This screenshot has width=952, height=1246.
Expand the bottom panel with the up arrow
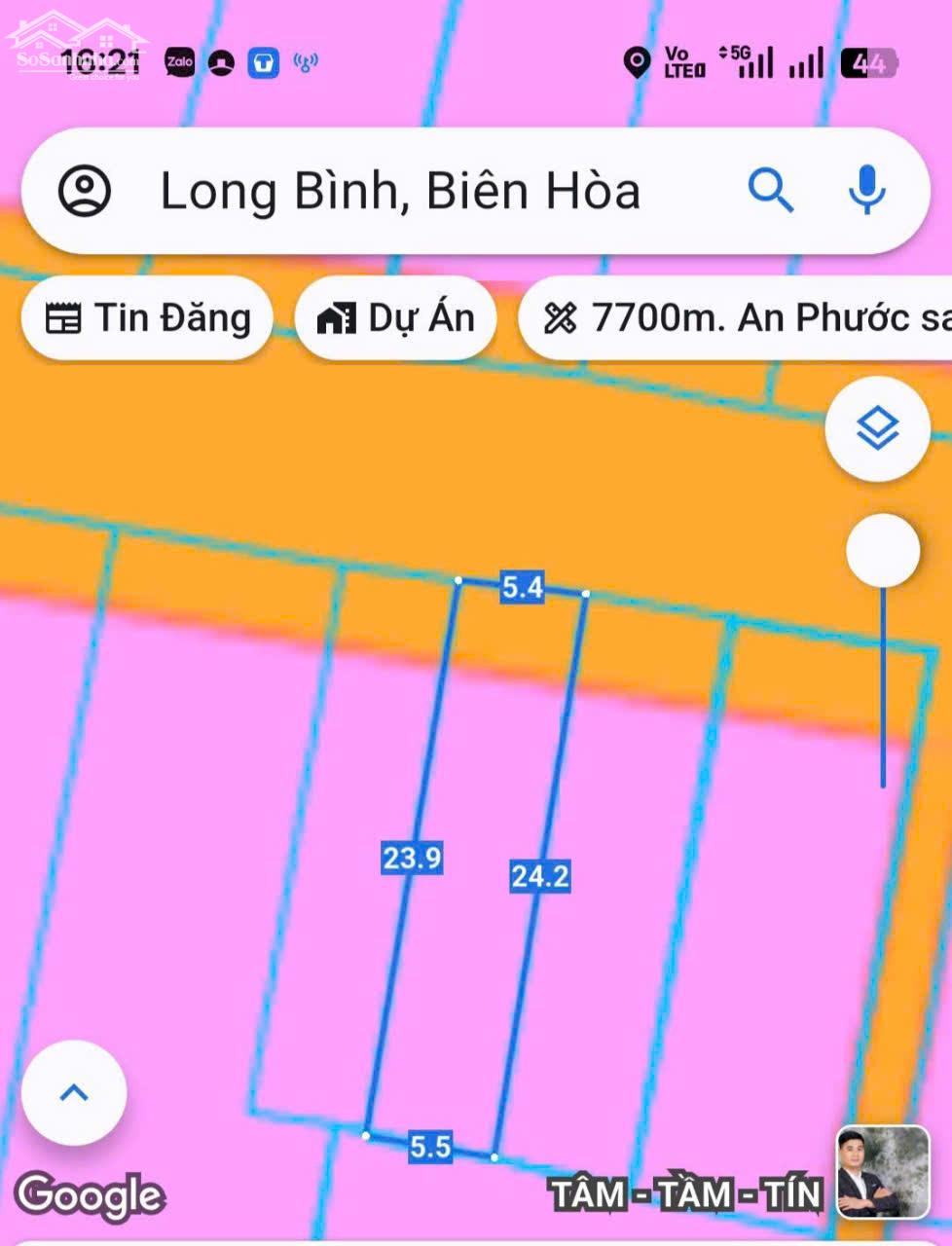tap(74, 1092)
